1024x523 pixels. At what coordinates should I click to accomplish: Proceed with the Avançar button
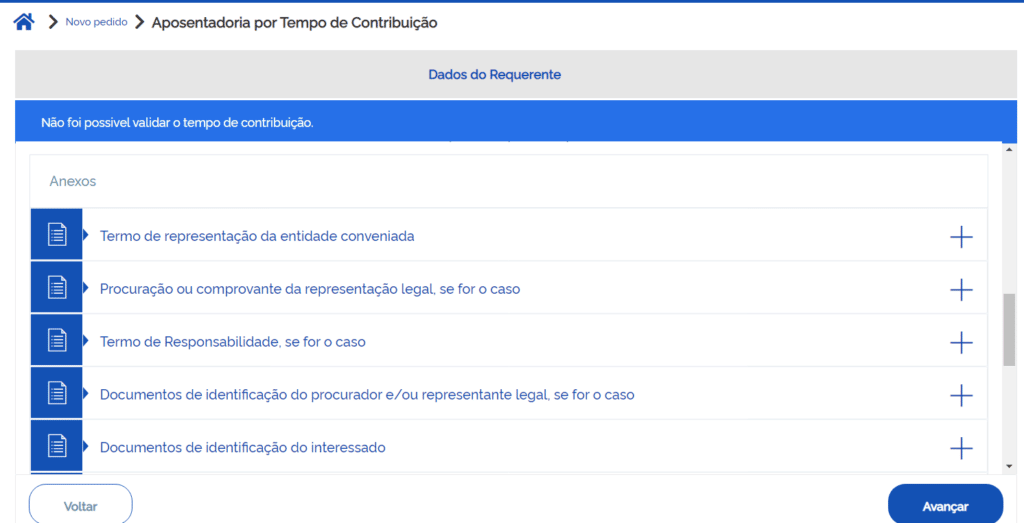[945, 505]
